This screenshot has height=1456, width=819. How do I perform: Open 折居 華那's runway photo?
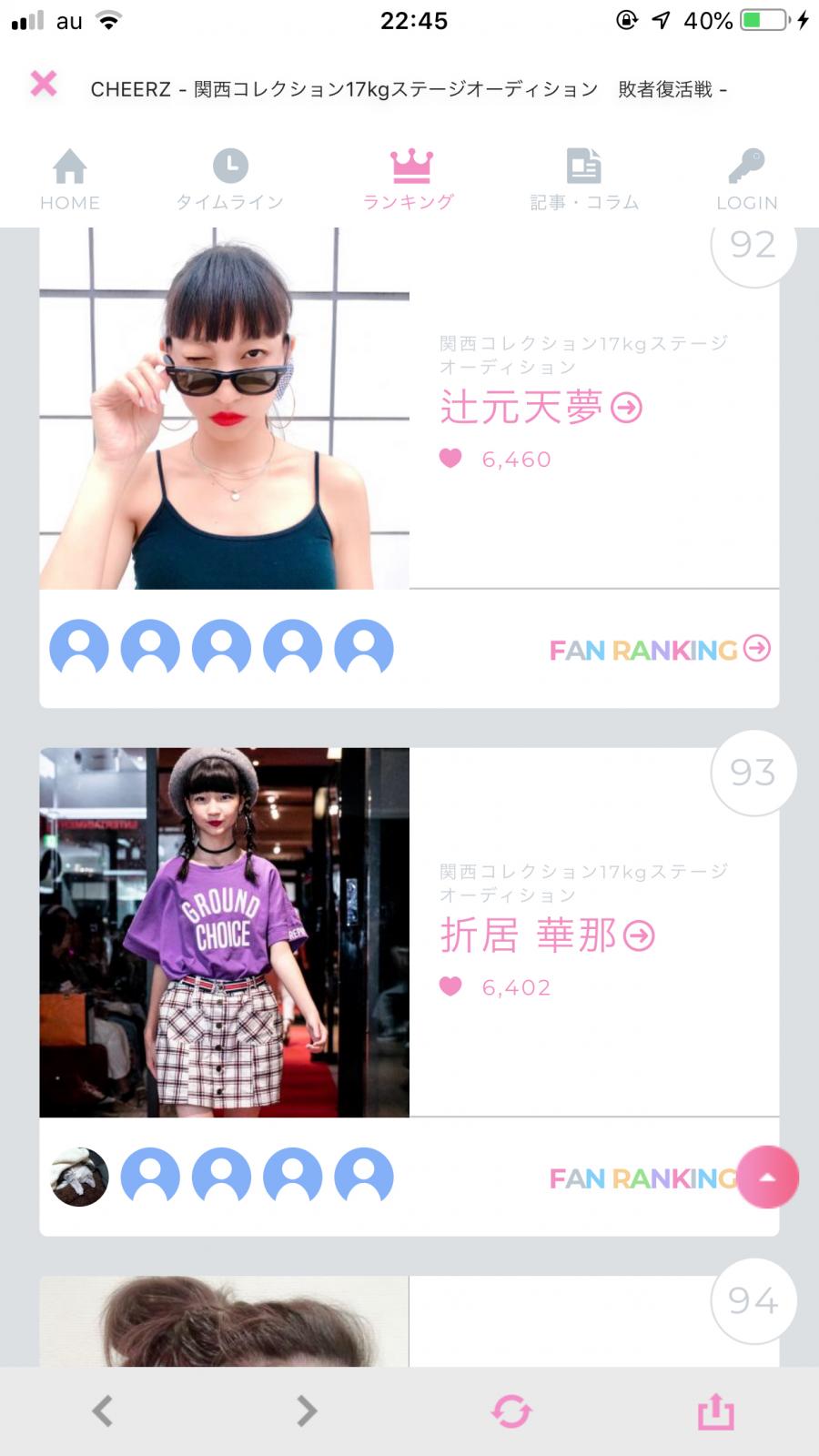[x=225, y=933]
